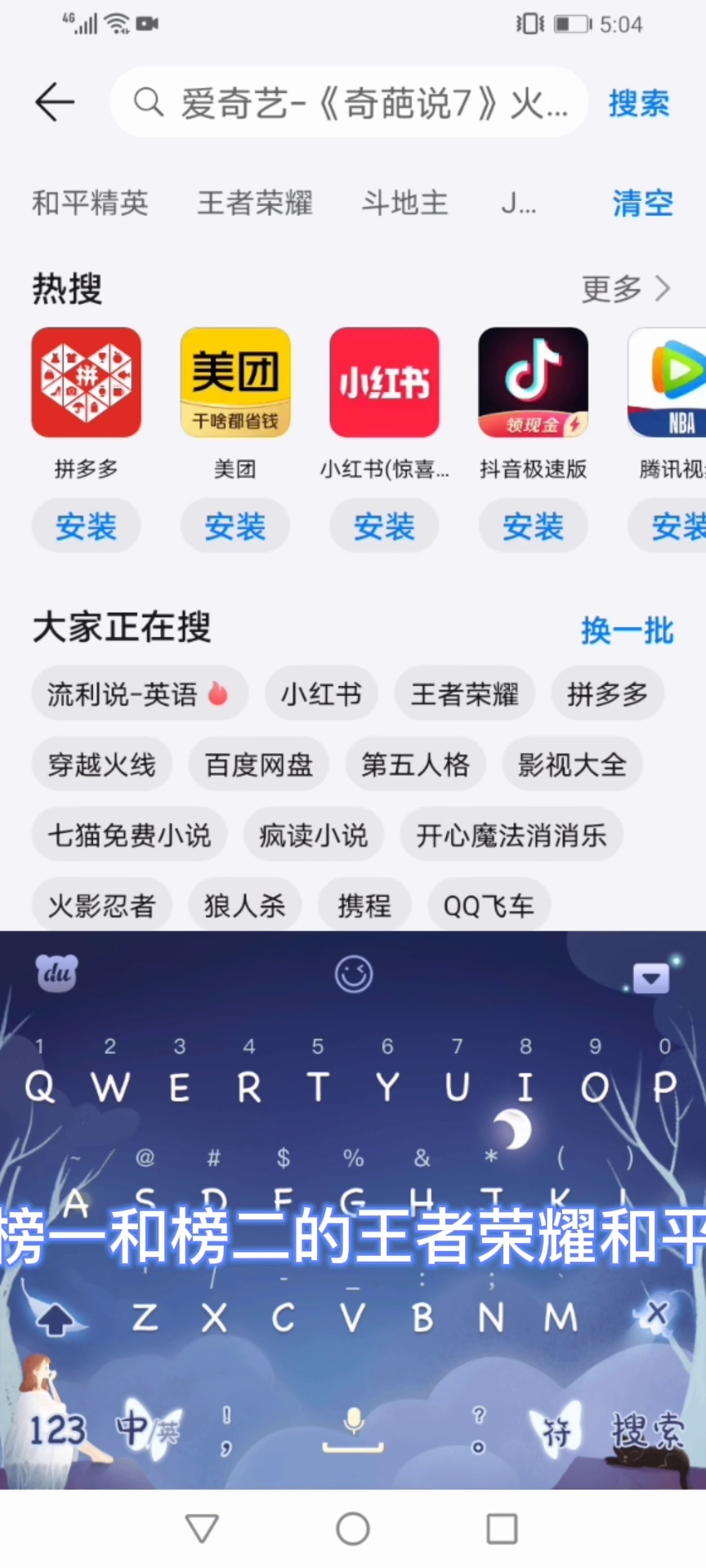Choose the 百度网盘 suggestion chip
The image size is (706, 1568).
tap(258, 764)
